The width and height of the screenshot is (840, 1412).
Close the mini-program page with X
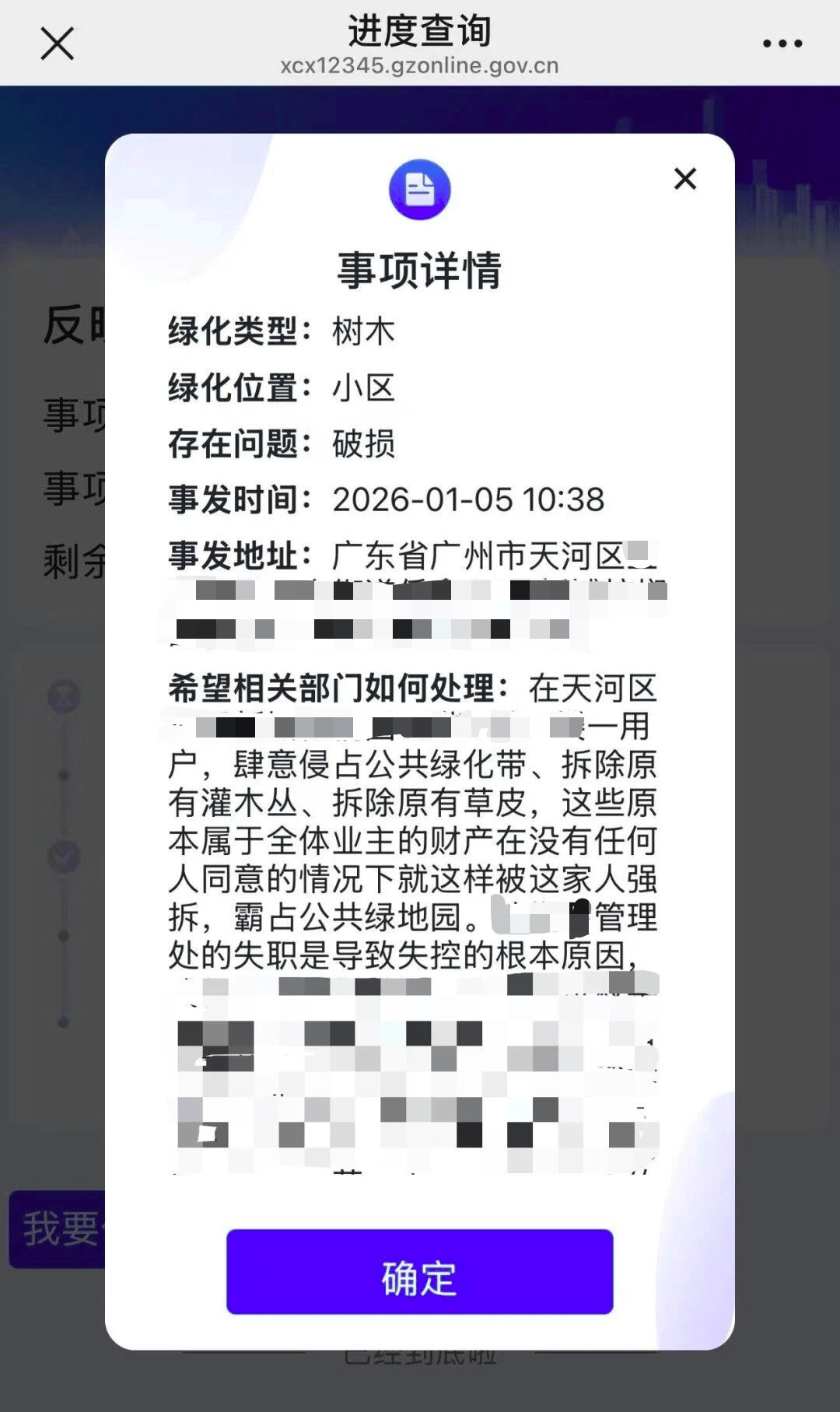pyautogui.click(x=57, y=44)
